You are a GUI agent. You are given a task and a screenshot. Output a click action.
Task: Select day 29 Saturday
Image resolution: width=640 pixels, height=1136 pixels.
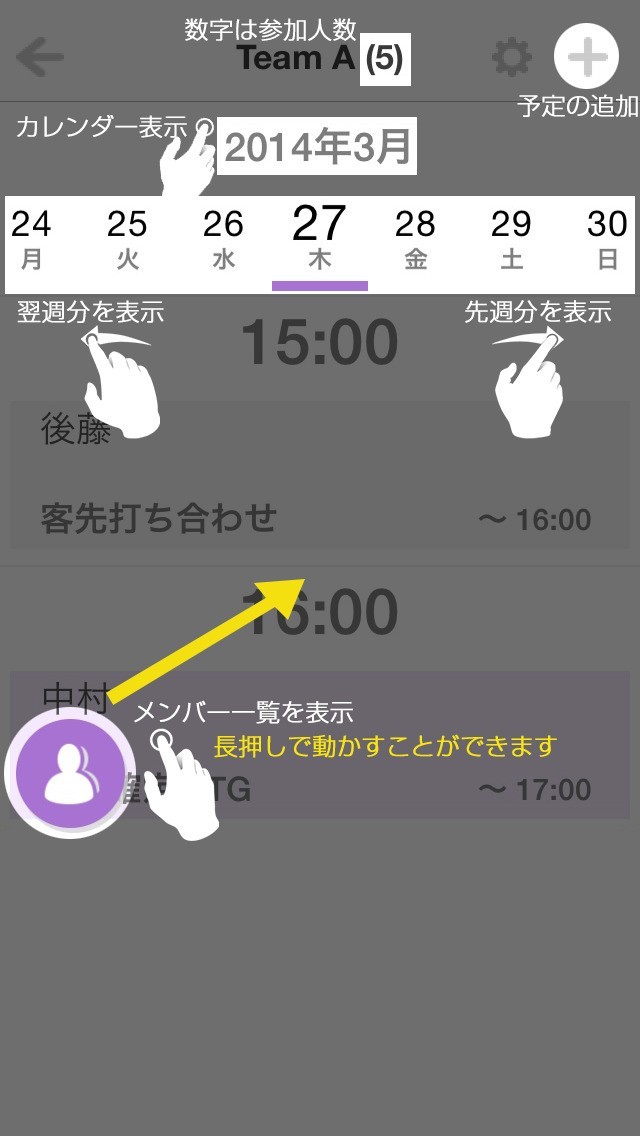[x=511, y=240]
